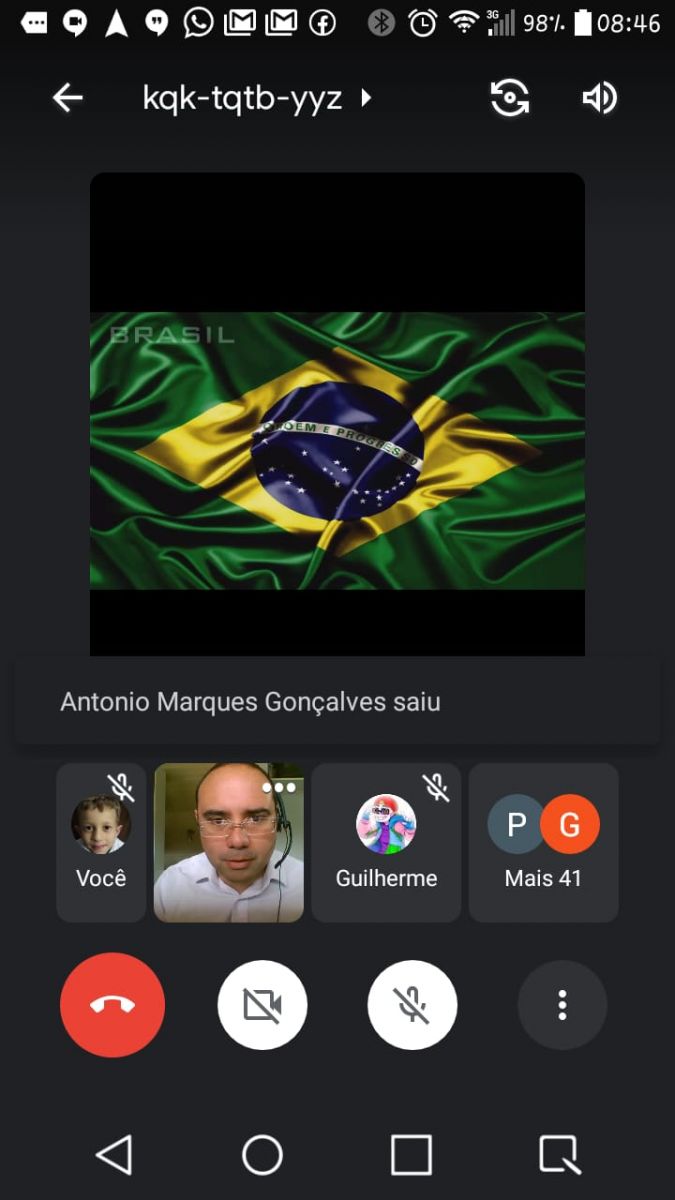Open meeting details for kqk-tqtb-yyz
675x1200 pixels.
coord(256,98)
